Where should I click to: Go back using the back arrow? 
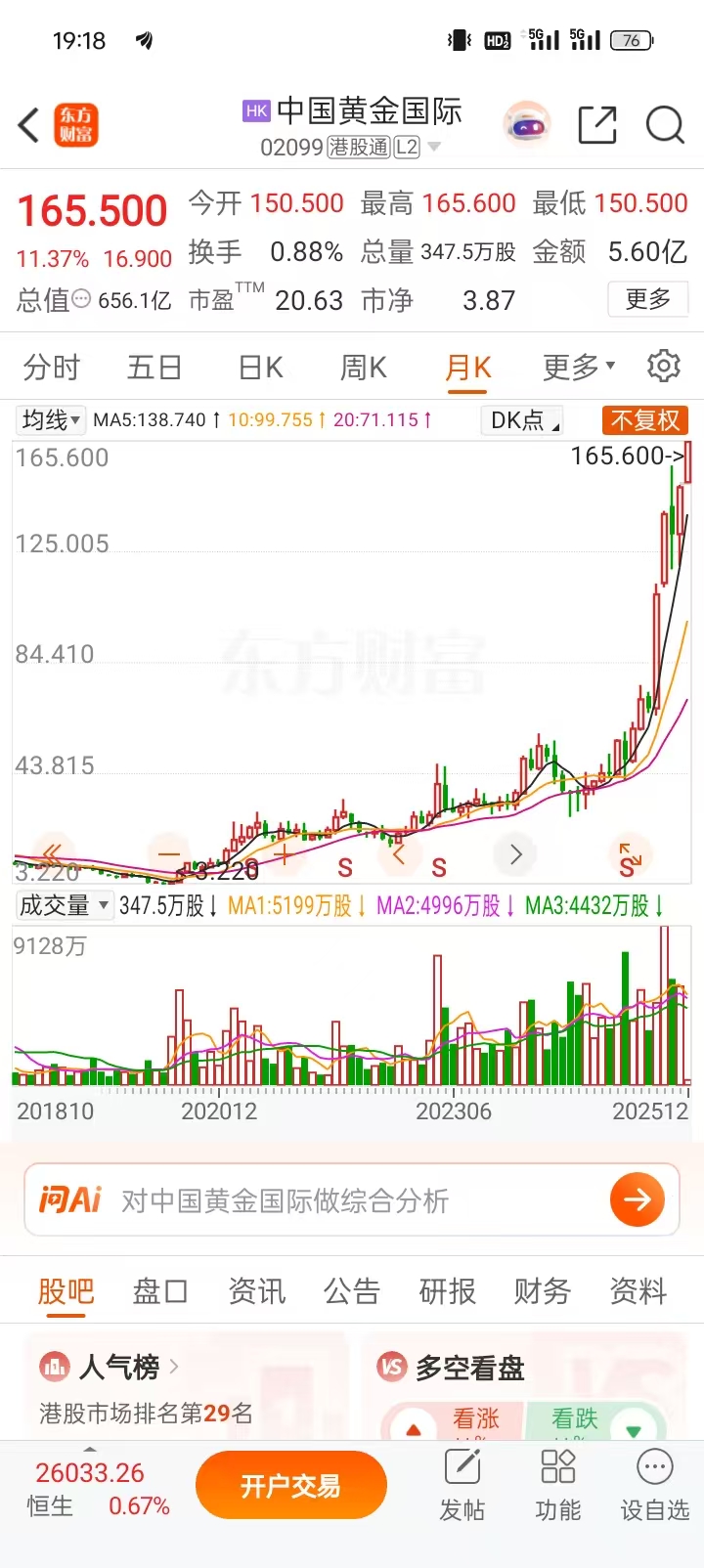pyautogui.click(x=29, y=126)
